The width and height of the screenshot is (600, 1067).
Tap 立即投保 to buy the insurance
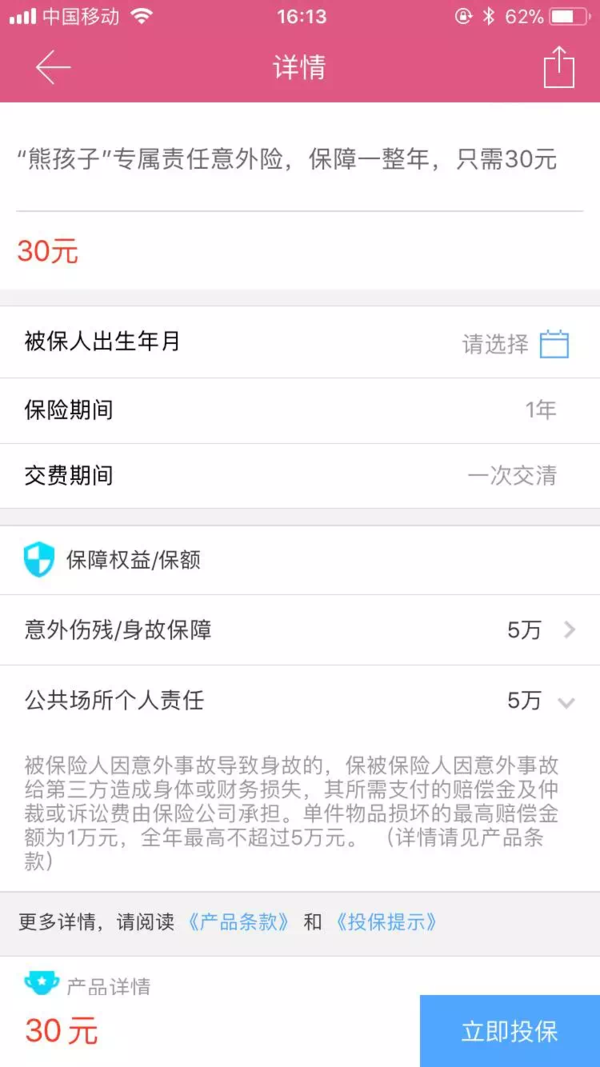(510, 1031)
